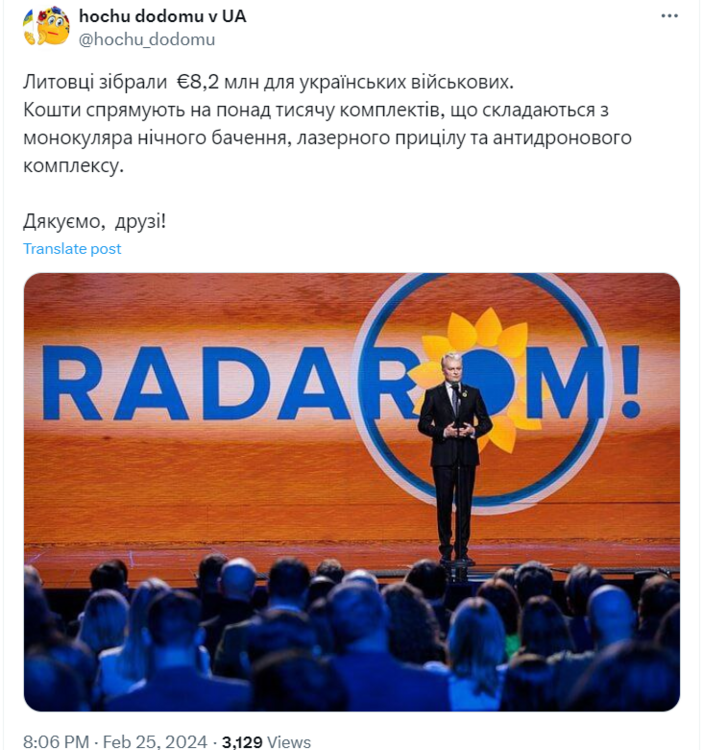The image size is (703, 750).
Task: Open the RADAROM photo in the post
Action: click(351, 491)
